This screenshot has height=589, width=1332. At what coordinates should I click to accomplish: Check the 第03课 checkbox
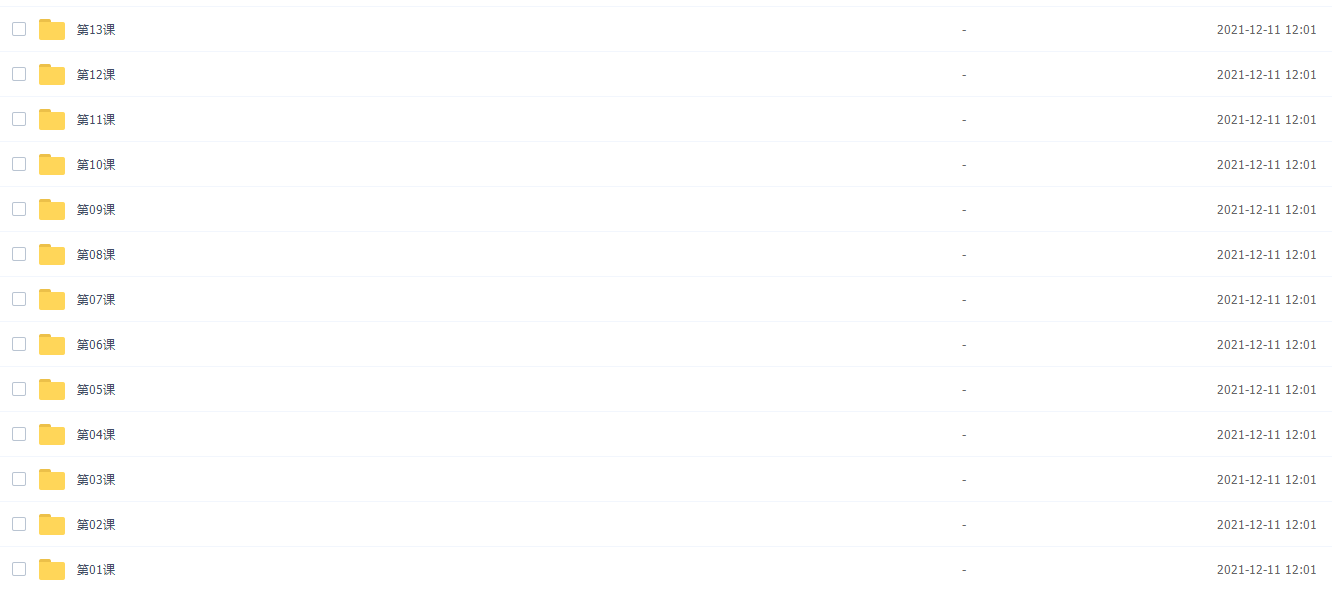pos(19,479)
